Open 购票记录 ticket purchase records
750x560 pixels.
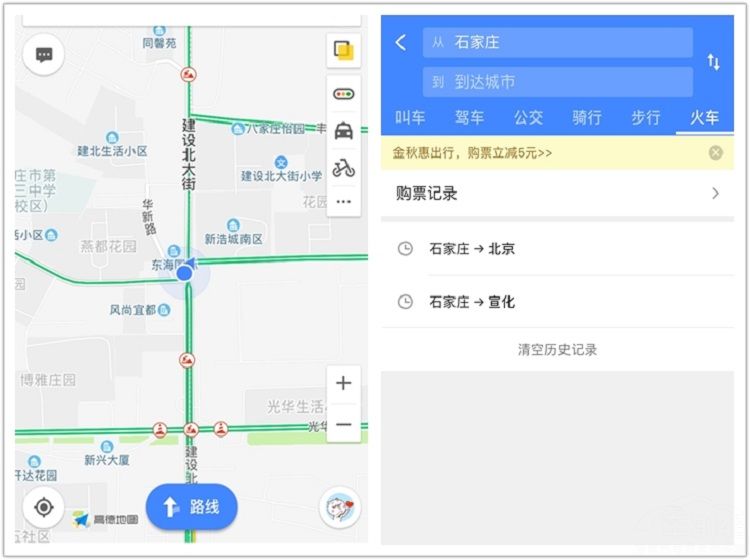557,193
